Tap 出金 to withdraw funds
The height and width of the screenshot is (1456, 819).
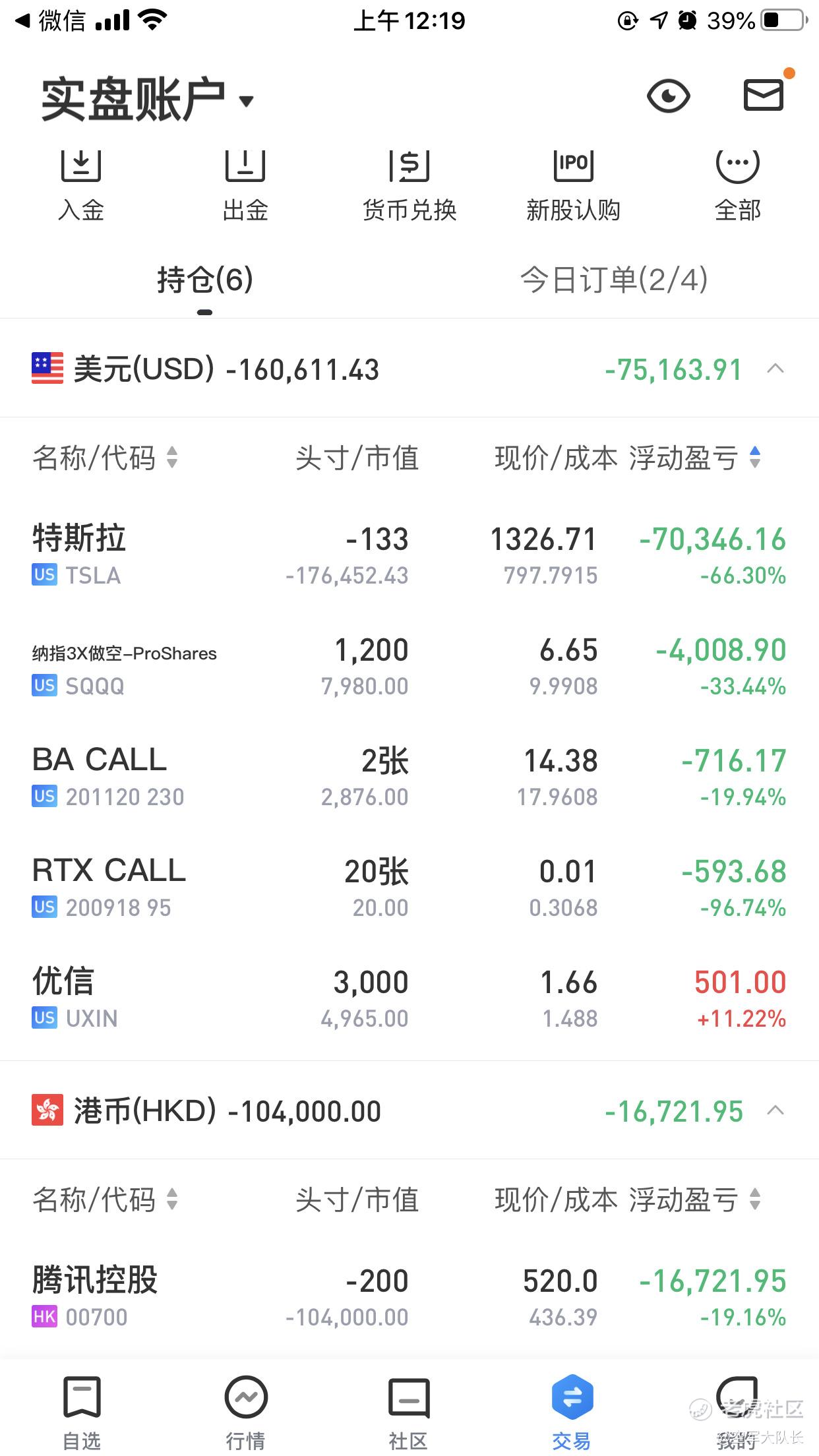[245, 186]
